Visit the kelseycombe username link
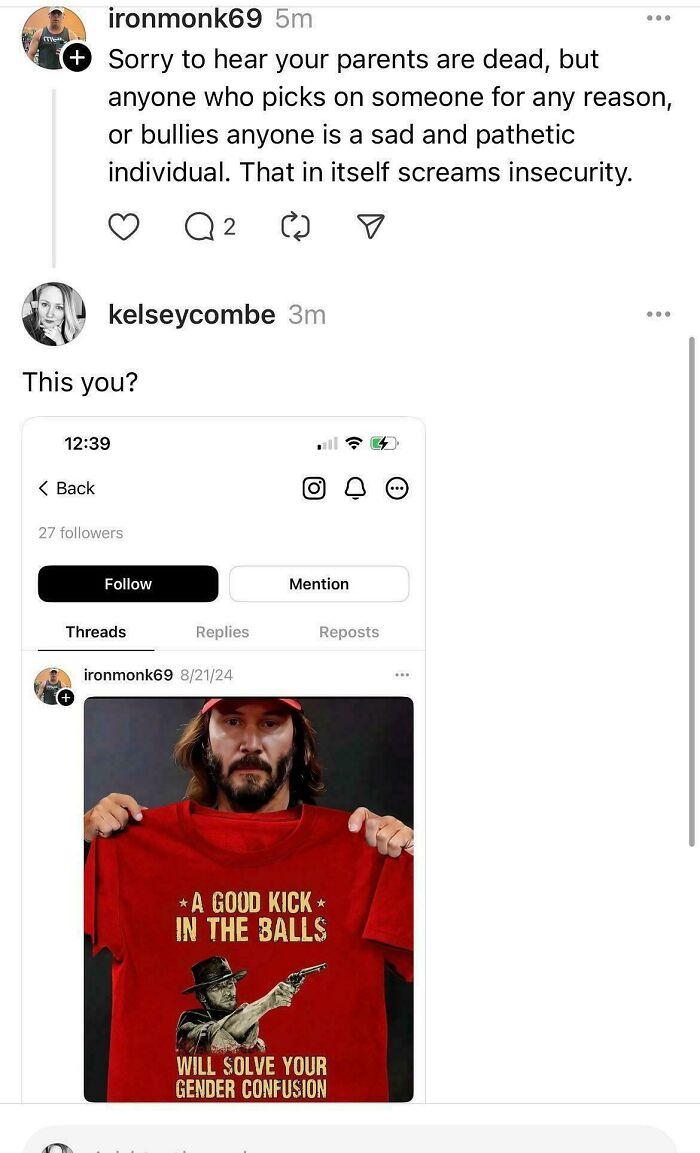Screen dimensions: 700x1153 pyautogui.click(x=191, y=315)
